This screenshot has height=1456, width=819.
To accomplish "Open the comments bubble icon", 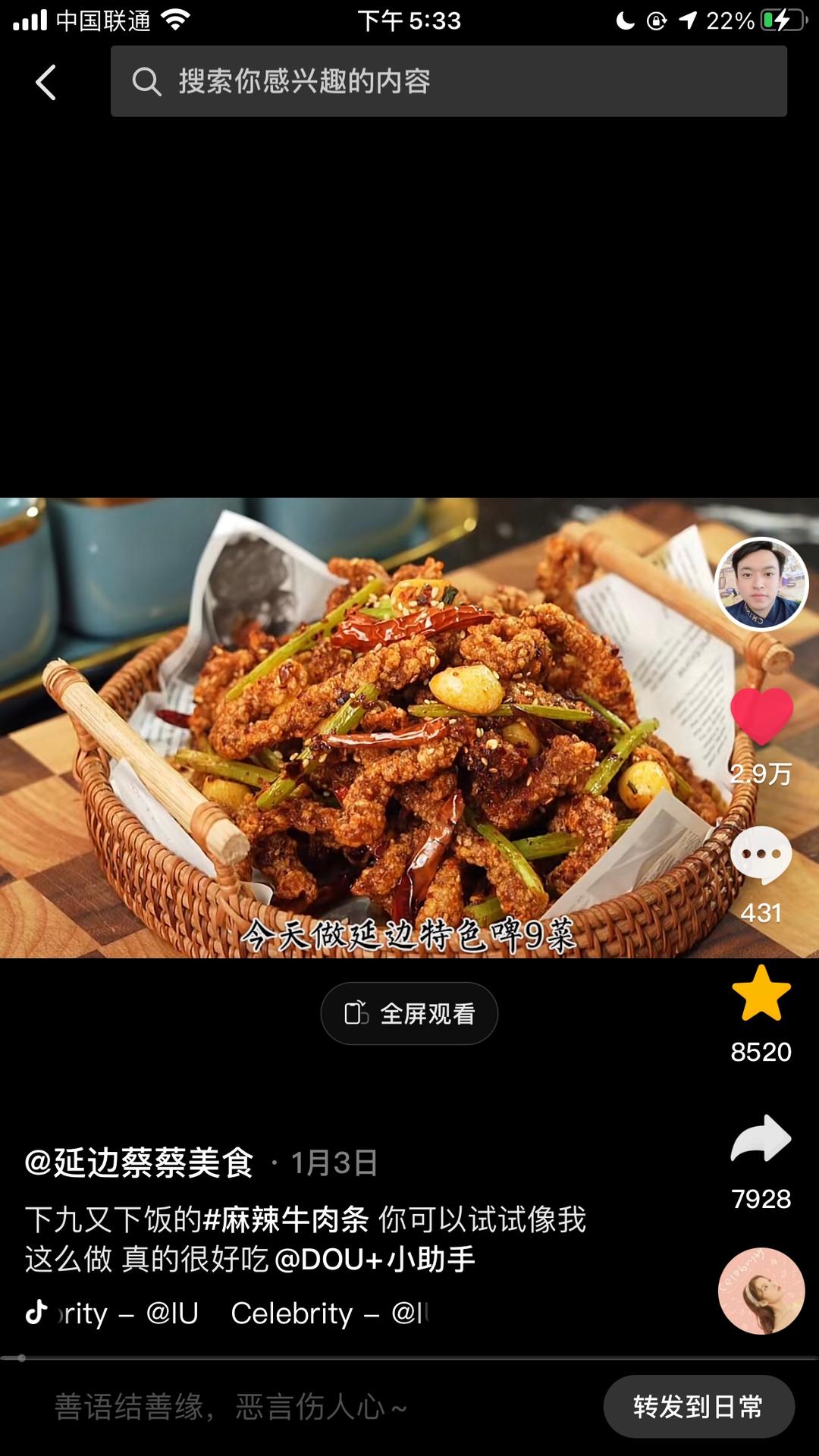I will pos(761,855).
